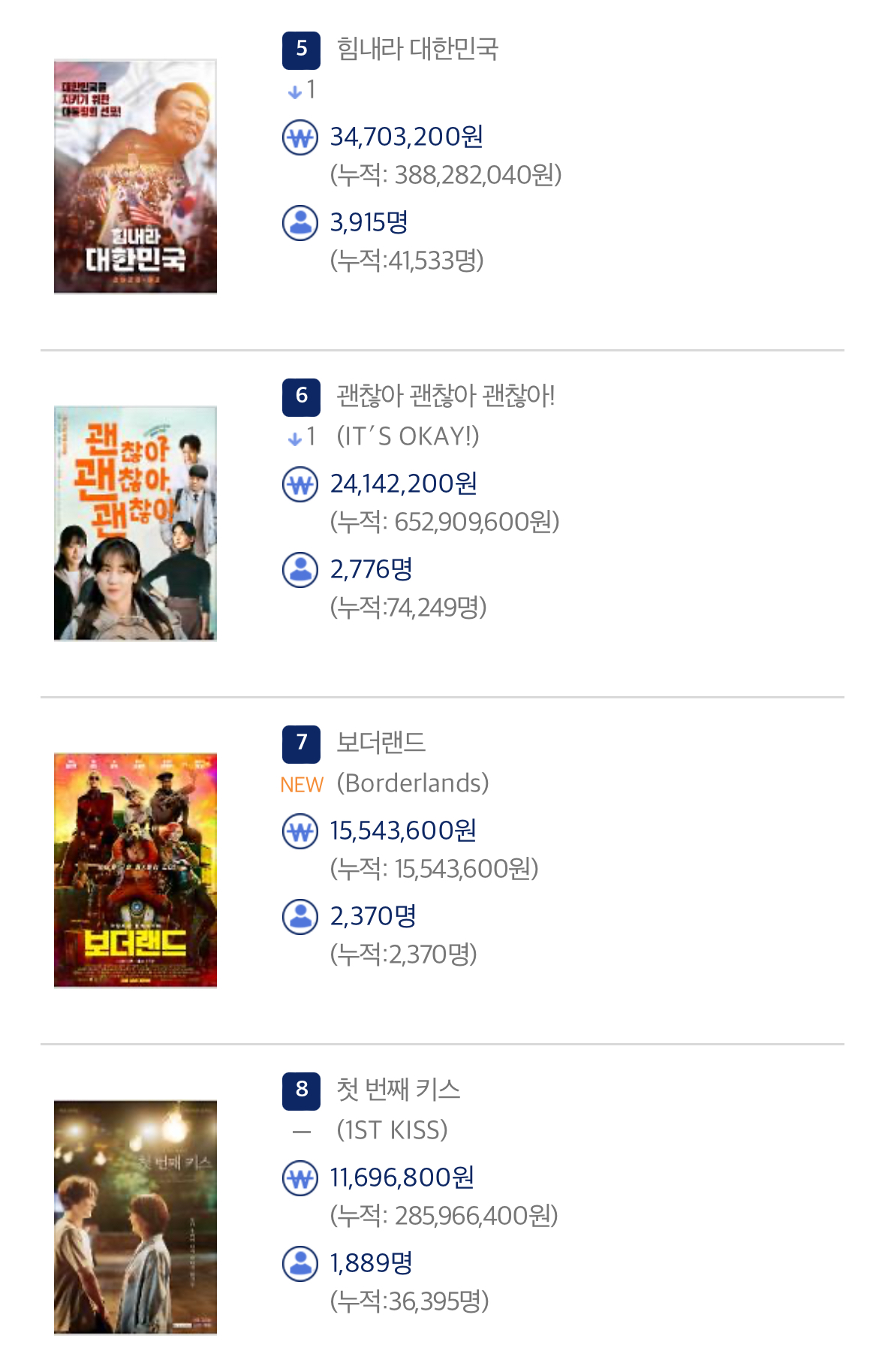885x1372 pixels.
Task: Open the 첫 번째 키스 movie poster
Action: click(x=135, y=1217)
